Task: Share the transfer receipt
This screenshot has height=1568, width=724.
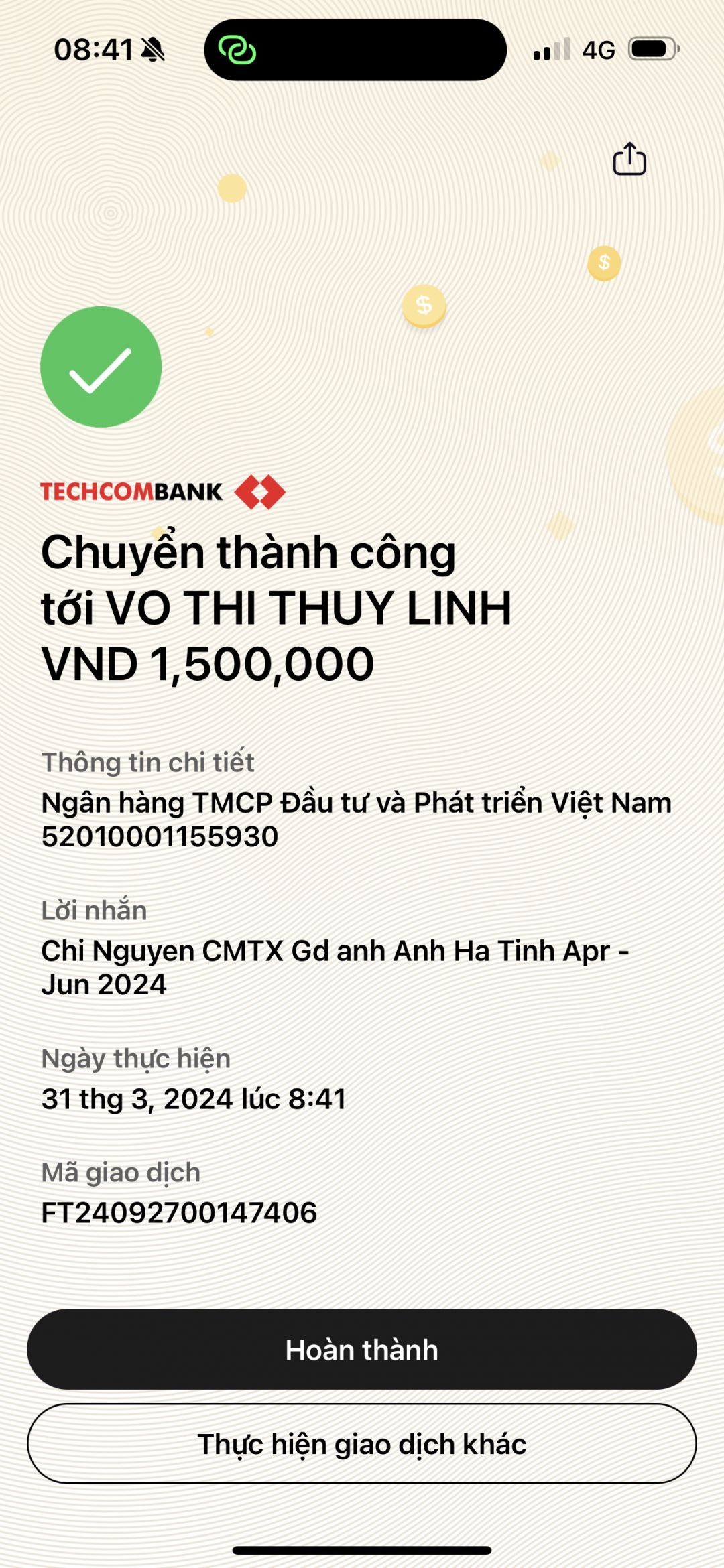Action: 629,159
